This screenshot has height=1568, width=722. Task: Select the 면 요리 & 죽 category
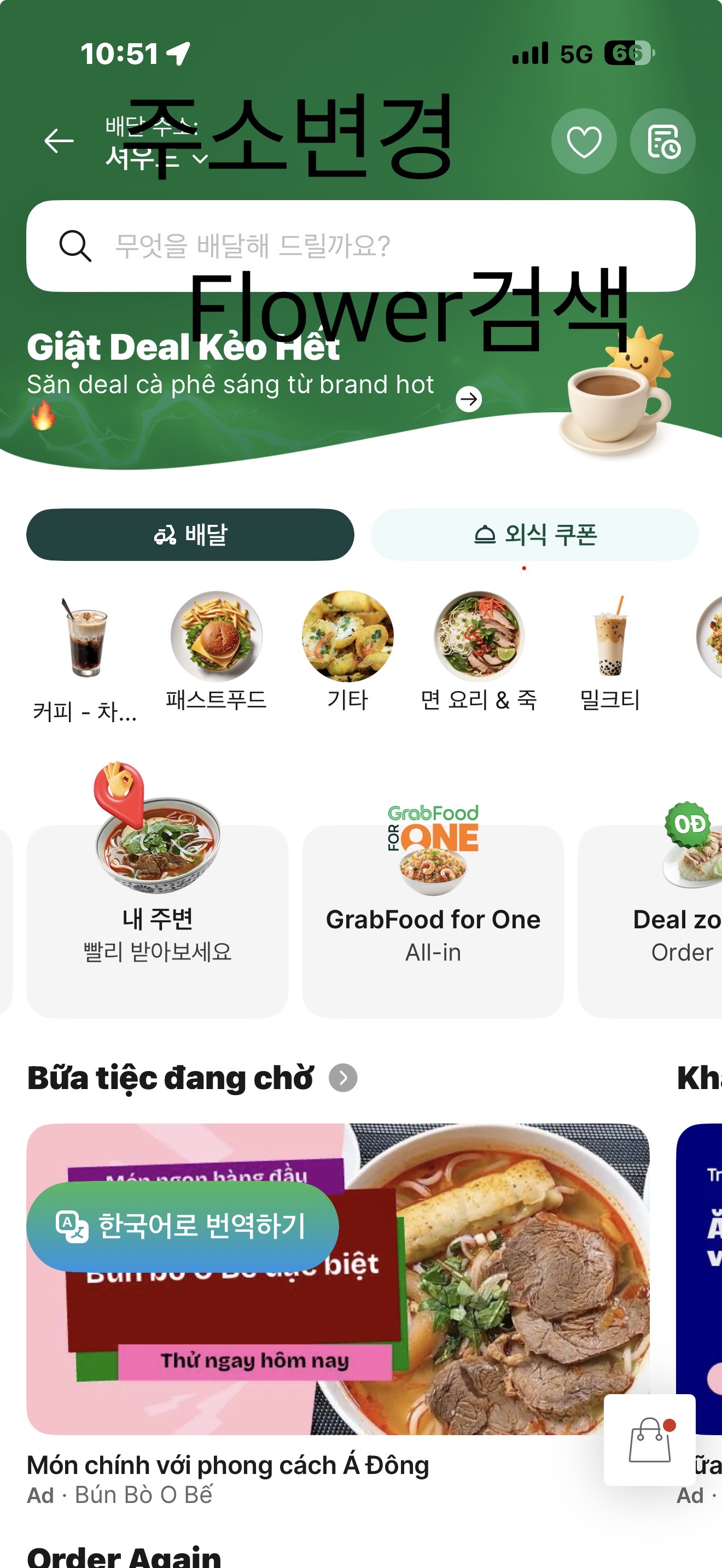(x=479, y=650)
